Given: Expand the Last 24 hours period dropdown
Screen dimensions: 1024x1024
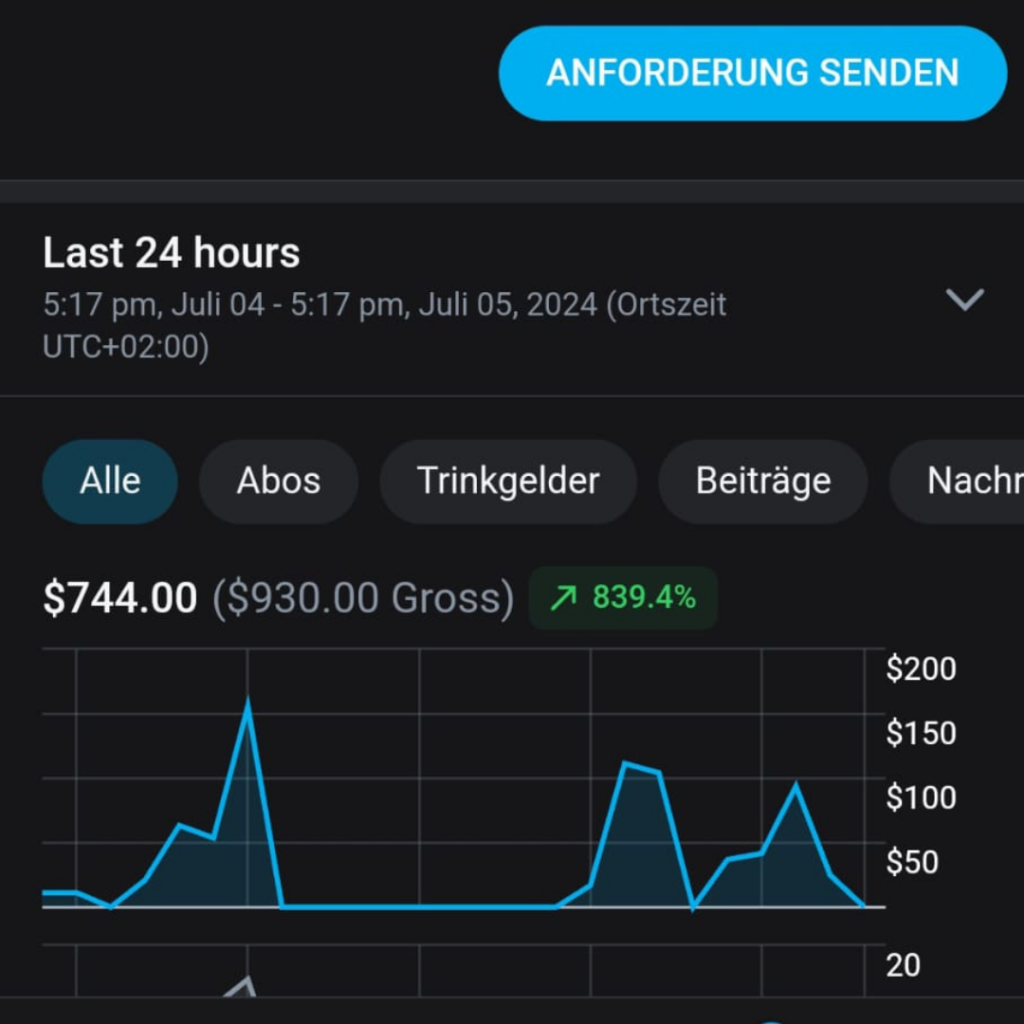Looking at the screenshot, I should (x=964, y=299).
